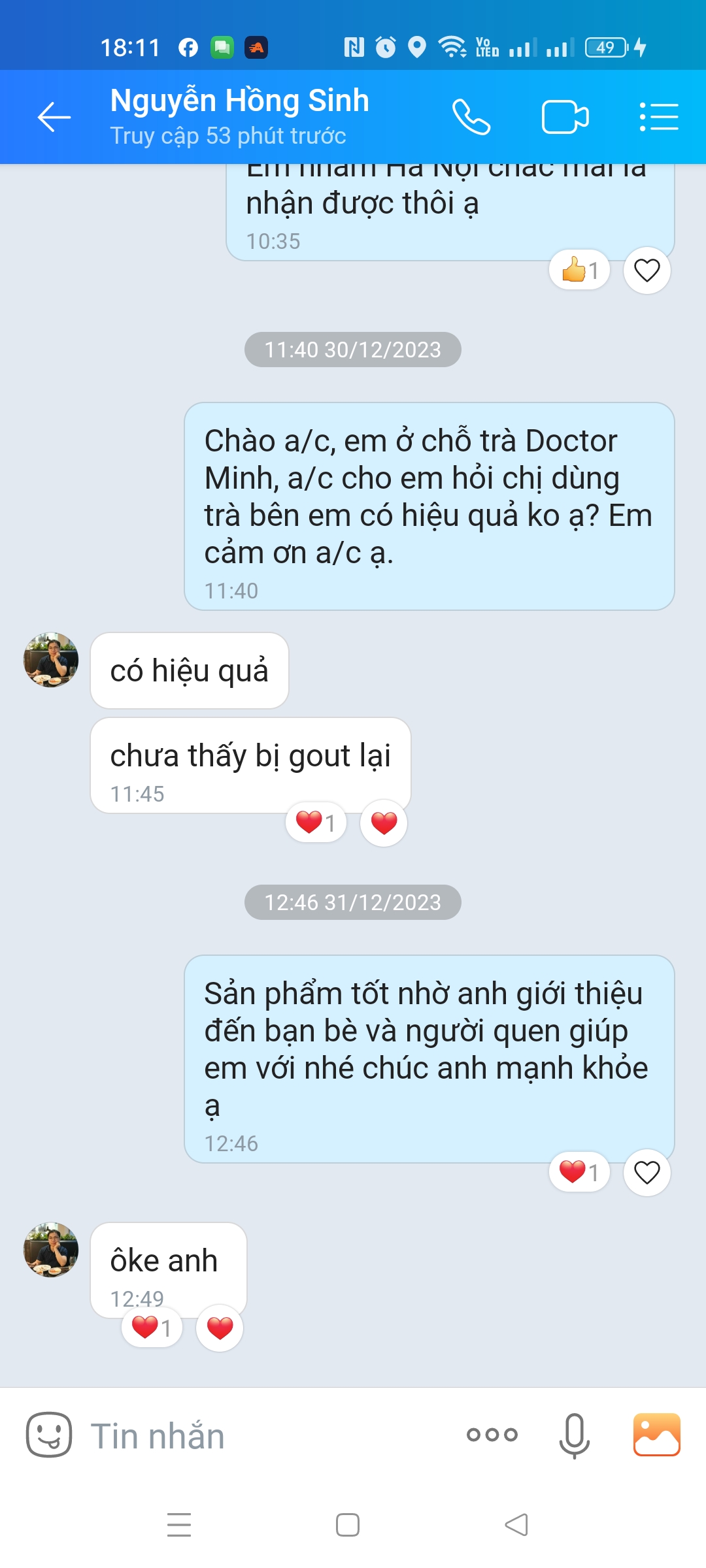The image size is (706, 1568).
Task: View heart reaction count on gout message
Action: [x=316, y=823]
